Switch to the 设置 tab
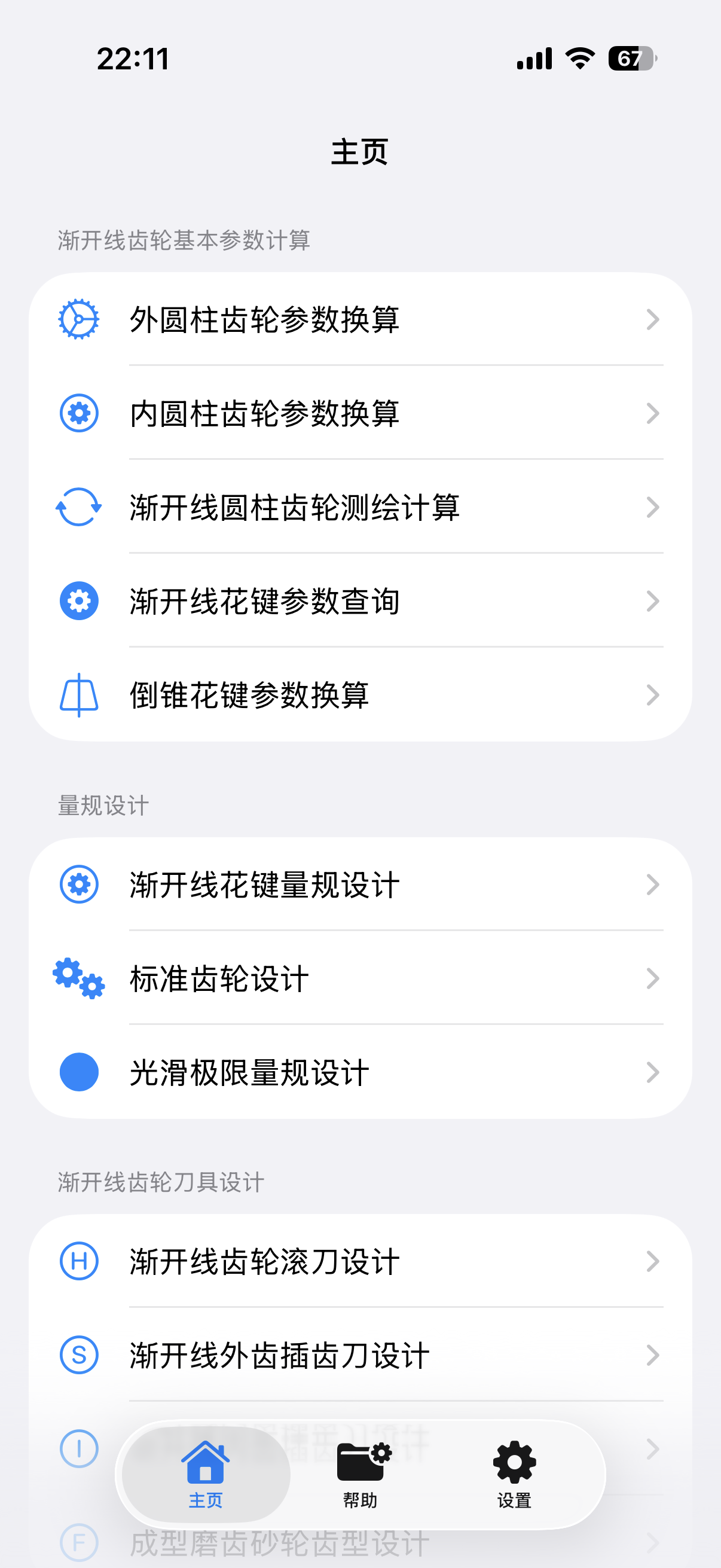 click(x=514, y=1473)
